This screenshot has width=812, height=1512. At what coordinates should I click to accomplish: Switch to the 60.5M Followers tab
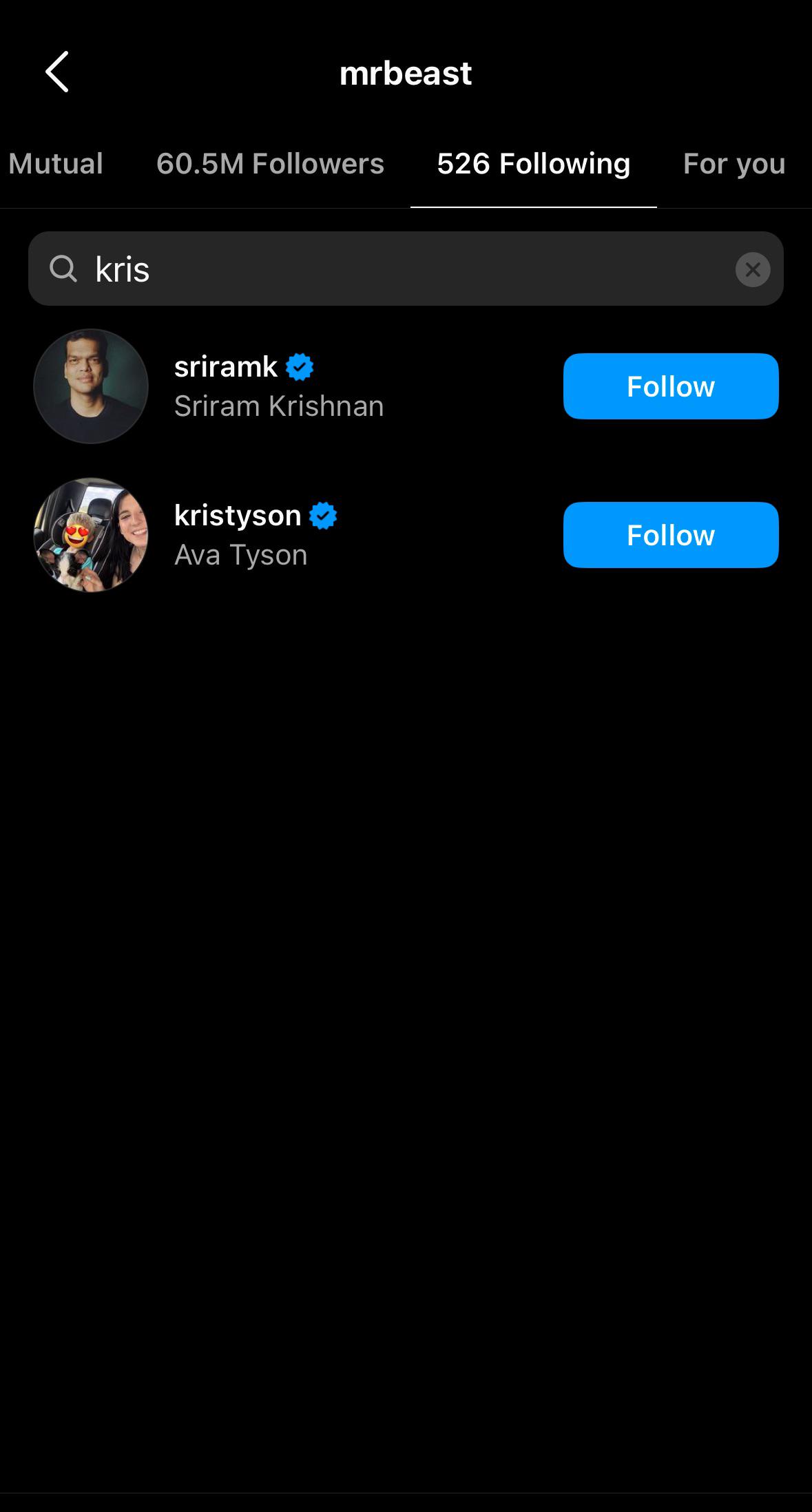tap(270, 164)
